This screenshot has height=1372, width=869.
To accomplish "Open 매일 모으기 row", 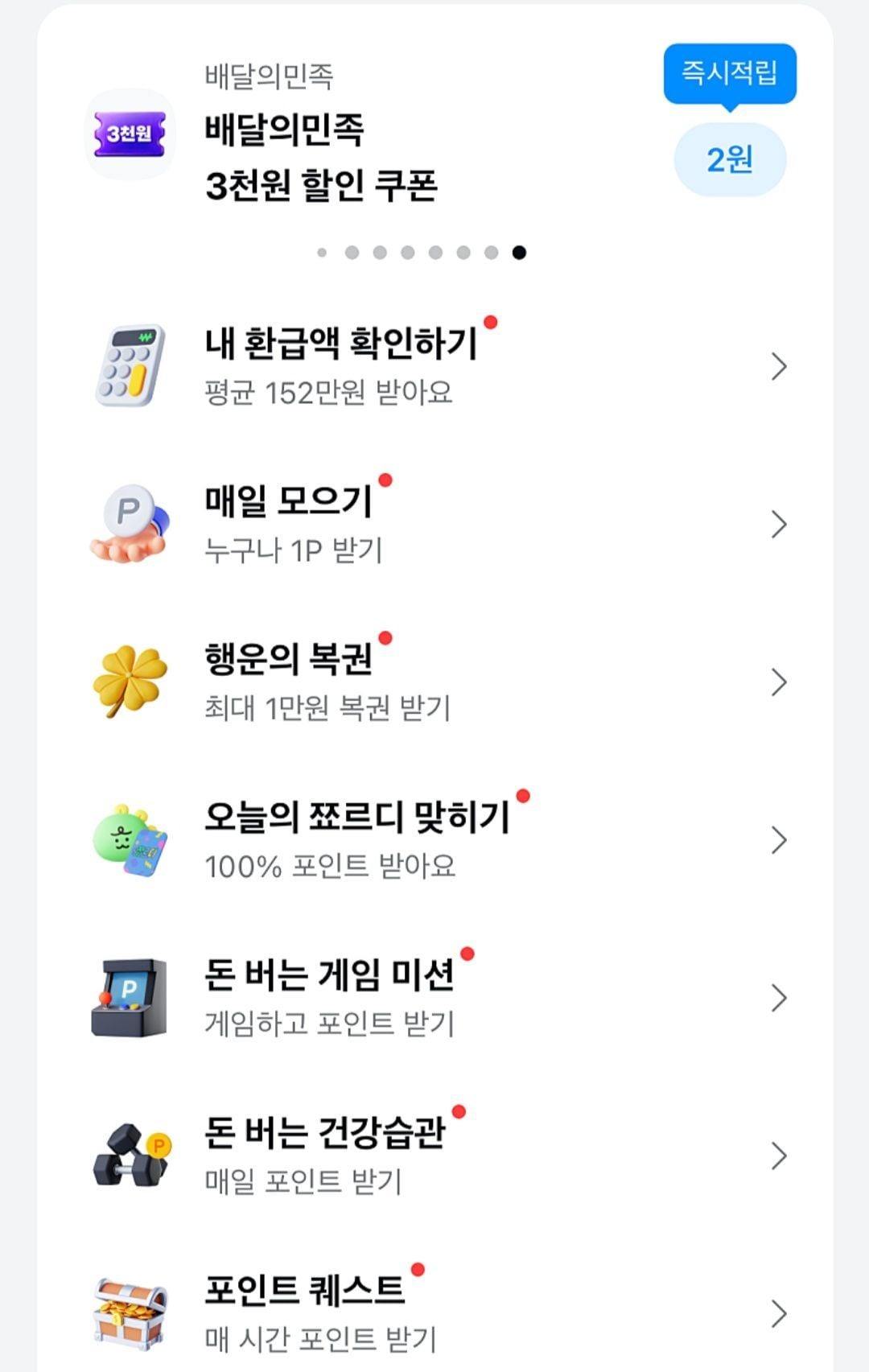I will pos(434,524).
